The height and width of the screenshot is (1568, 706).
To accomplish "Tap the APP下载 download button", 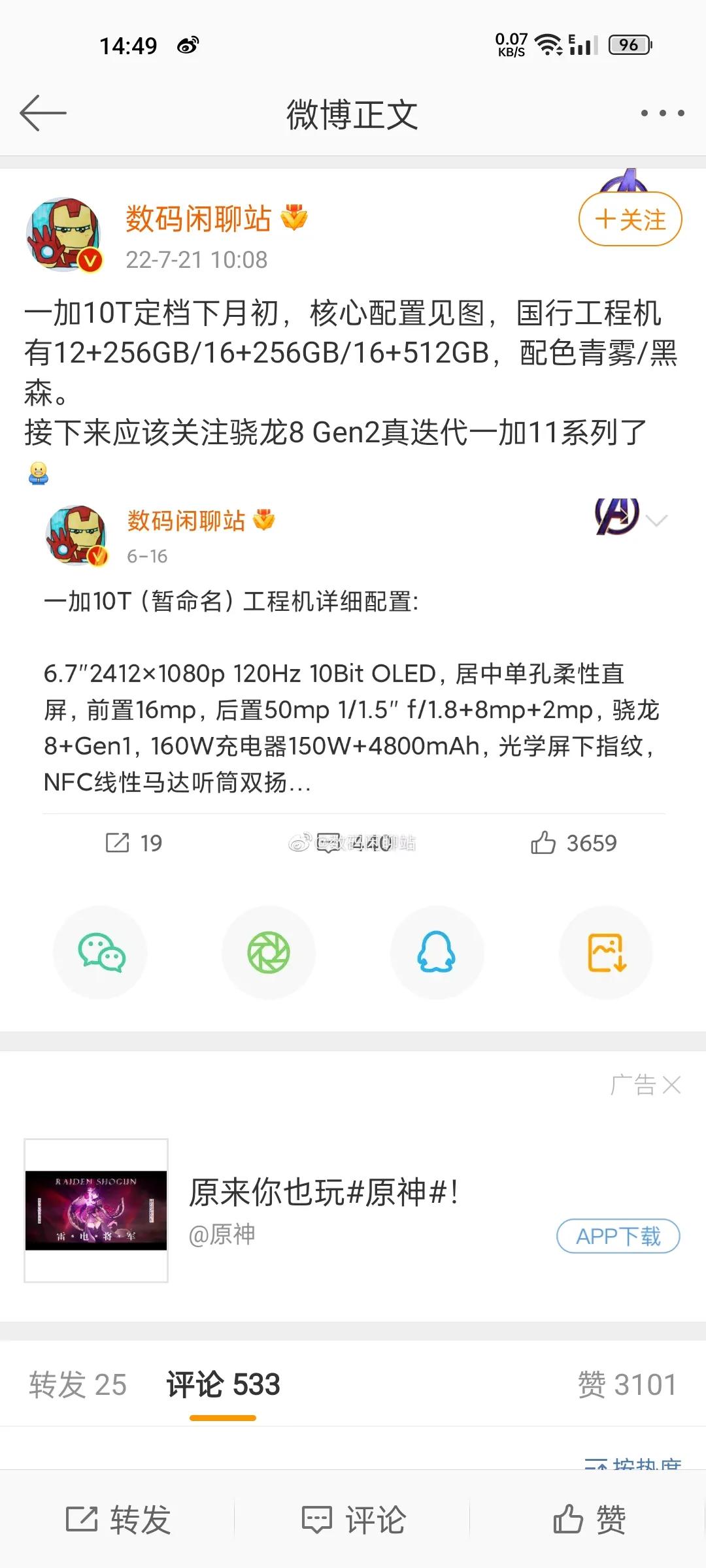I will (x=617, y=1236).
